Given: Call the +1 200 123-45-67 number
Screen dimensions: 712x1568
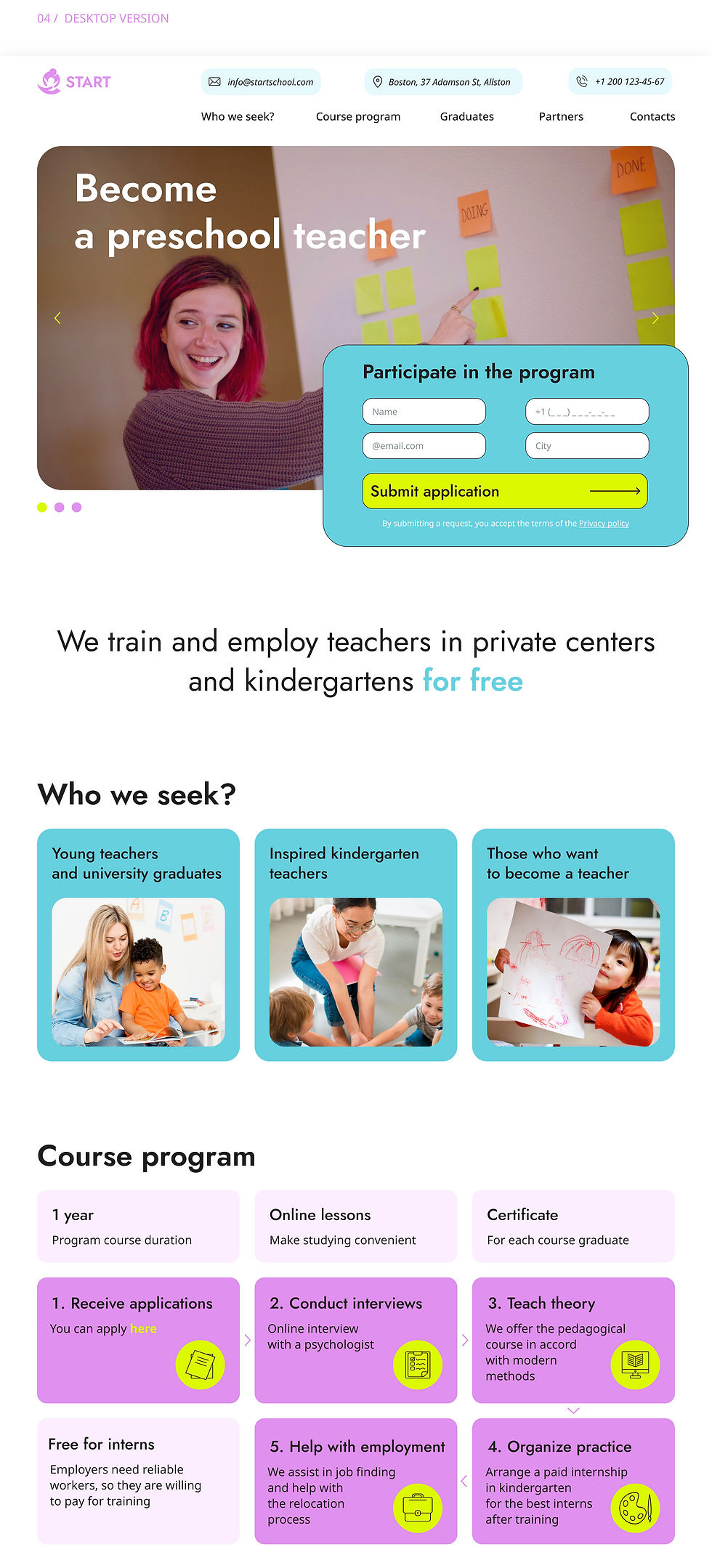Looking at the screenshot, I should [x=620, y=81].
